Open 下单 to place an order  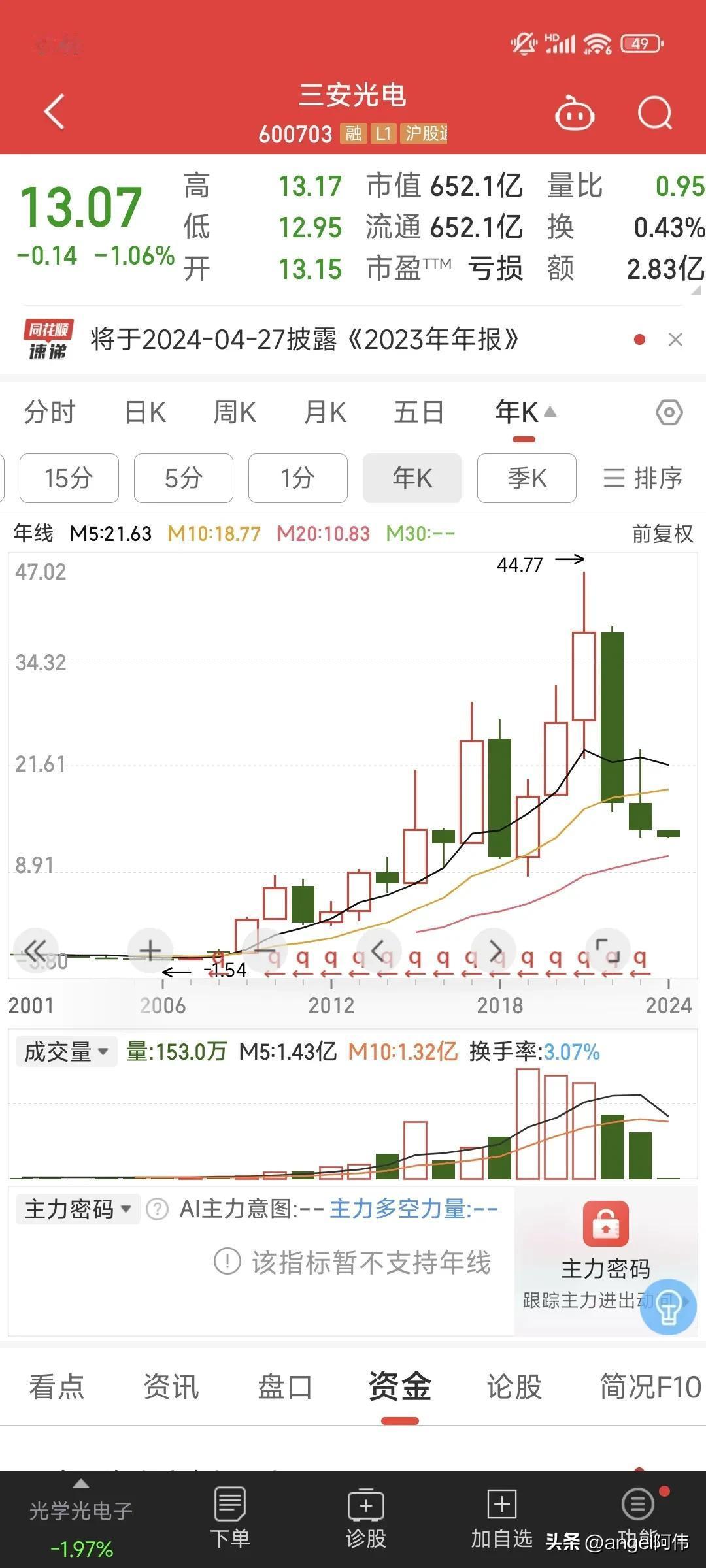(x=229, y=1518)
